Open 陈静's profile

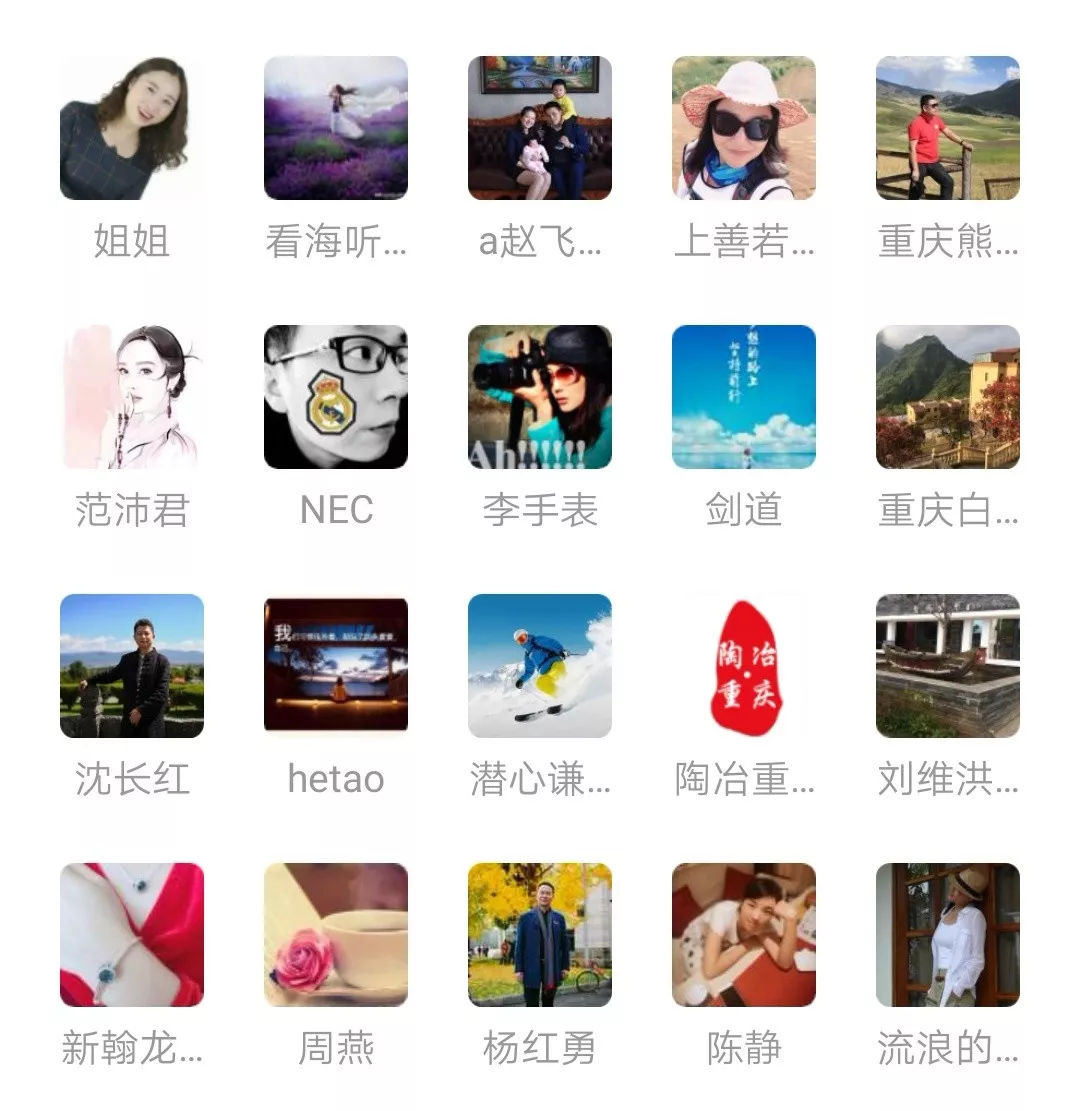[x=744, y=935]
